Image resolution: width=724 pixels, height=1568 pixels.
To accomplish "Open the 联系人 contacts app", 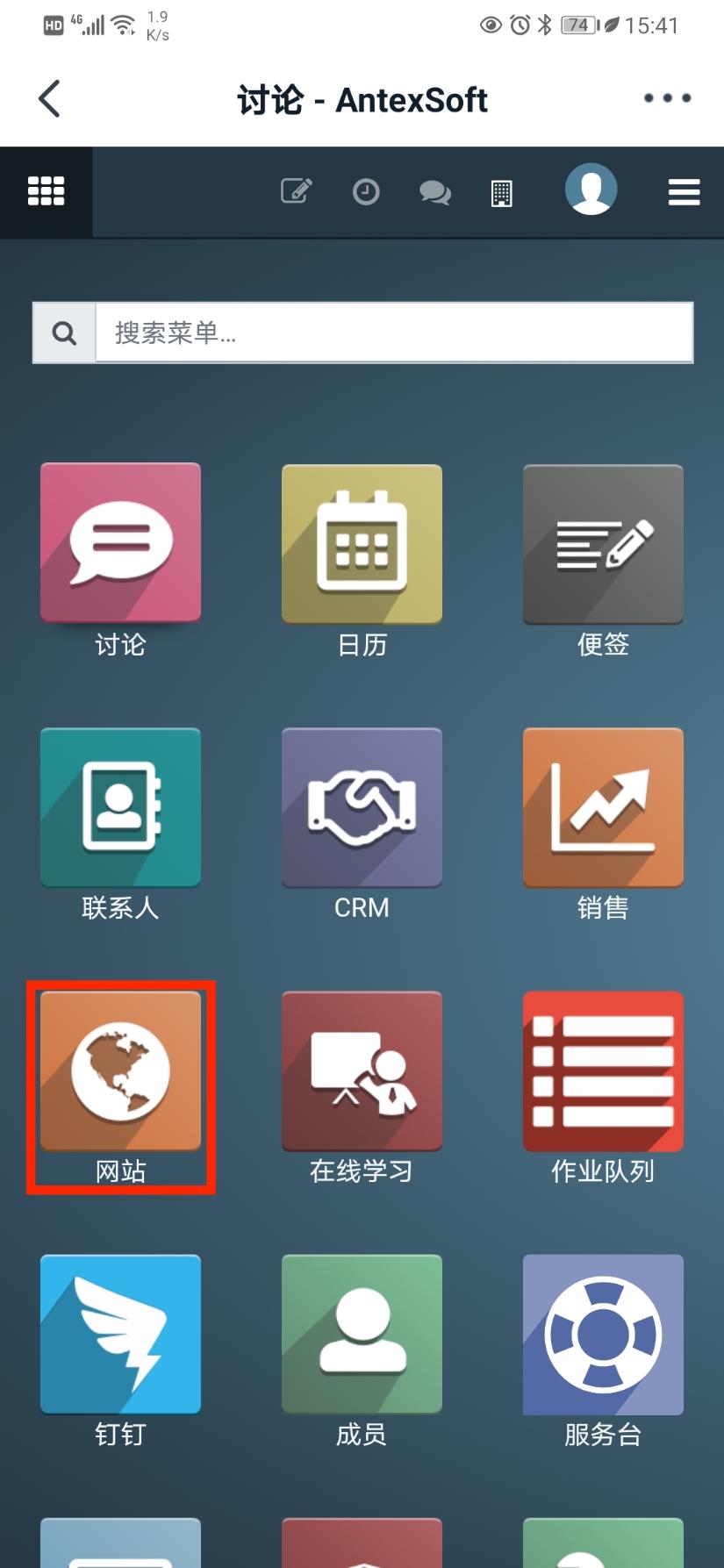I will pyautogui.click(x=121, y=807).
